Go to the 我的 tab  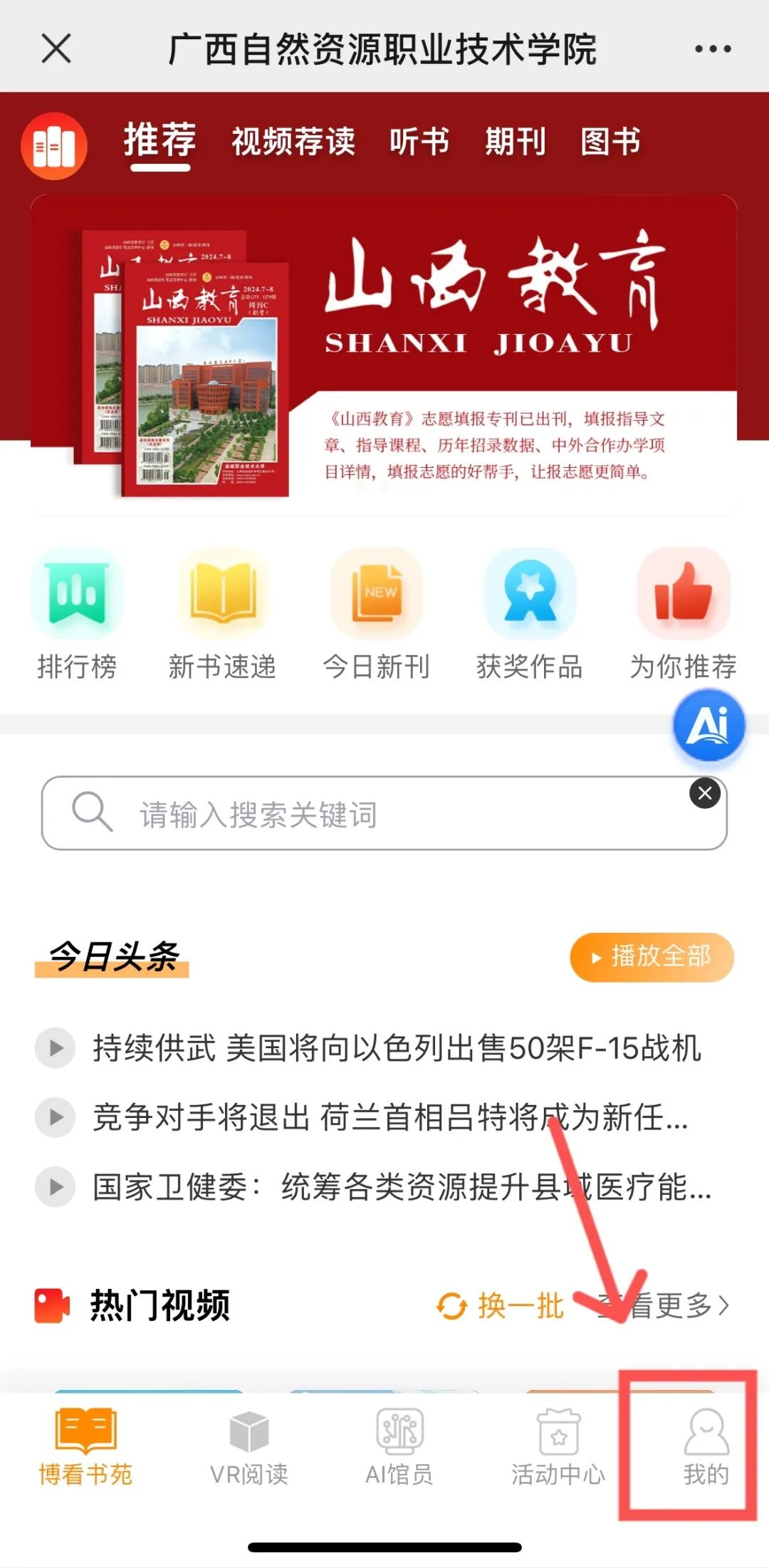click(706, 1447)
